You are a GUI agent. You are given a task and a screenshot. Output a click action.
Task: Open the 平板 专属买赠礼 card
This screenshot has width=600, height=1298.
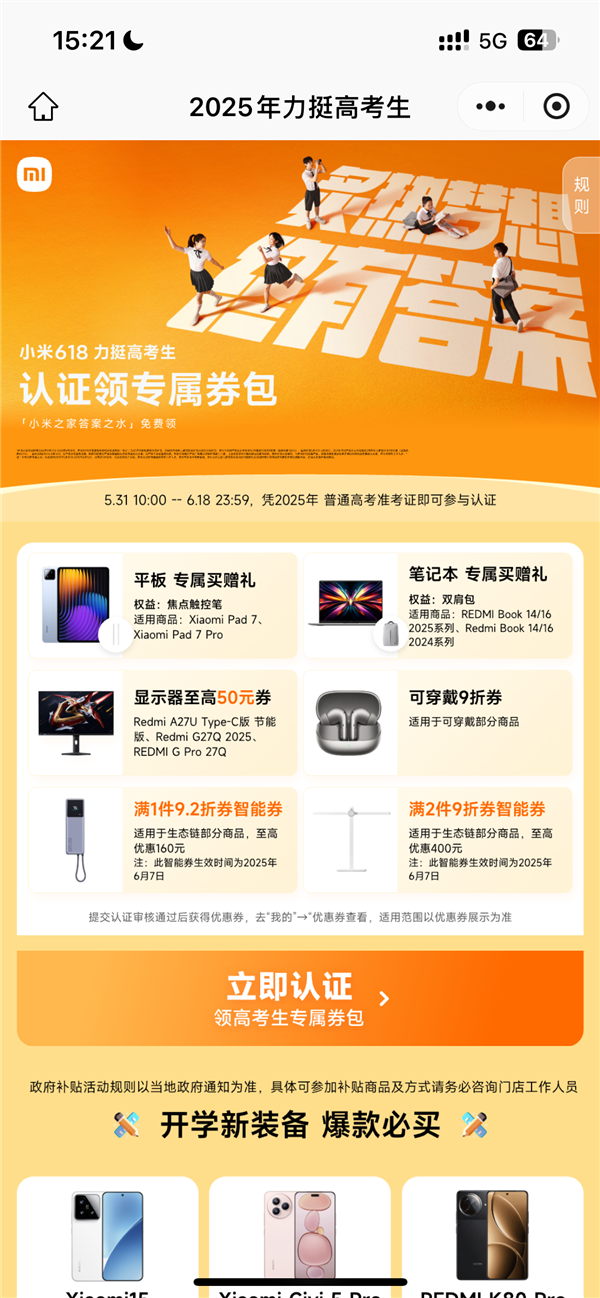coord(163,605)
